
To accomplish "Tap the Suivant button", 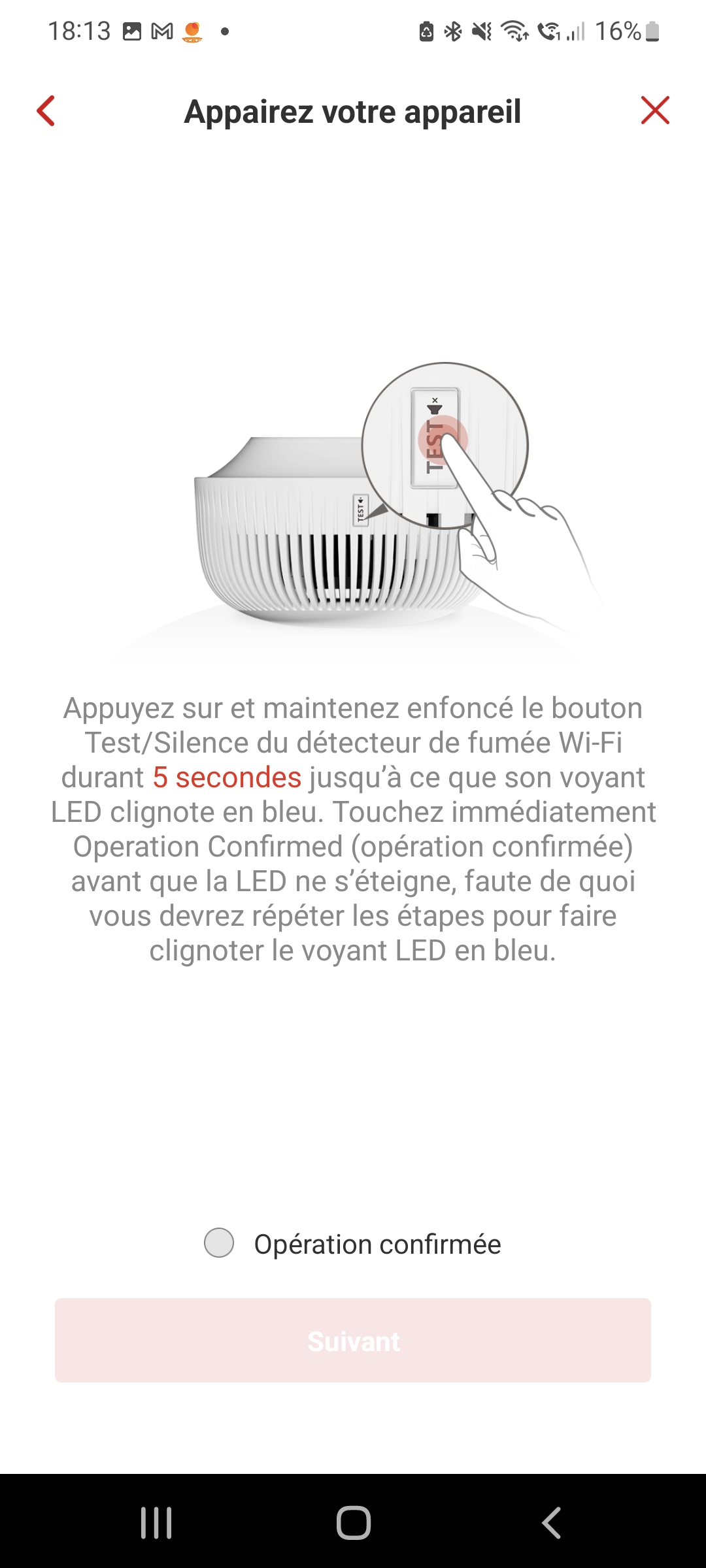I will tap(353, 1341).
